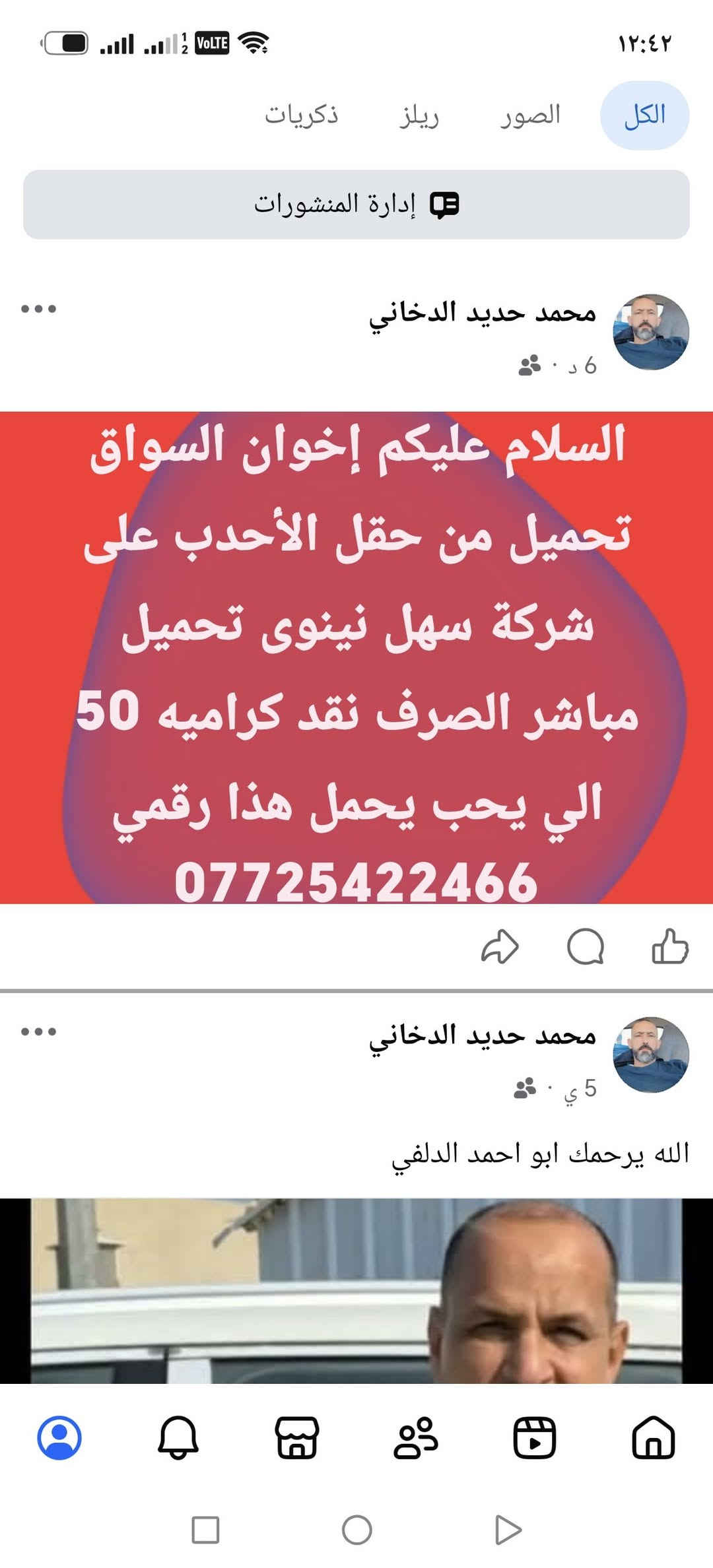Comment on the red truck-loading announcement post
This screenshot has width=713, height=1568.
click(x=586, y=947)
